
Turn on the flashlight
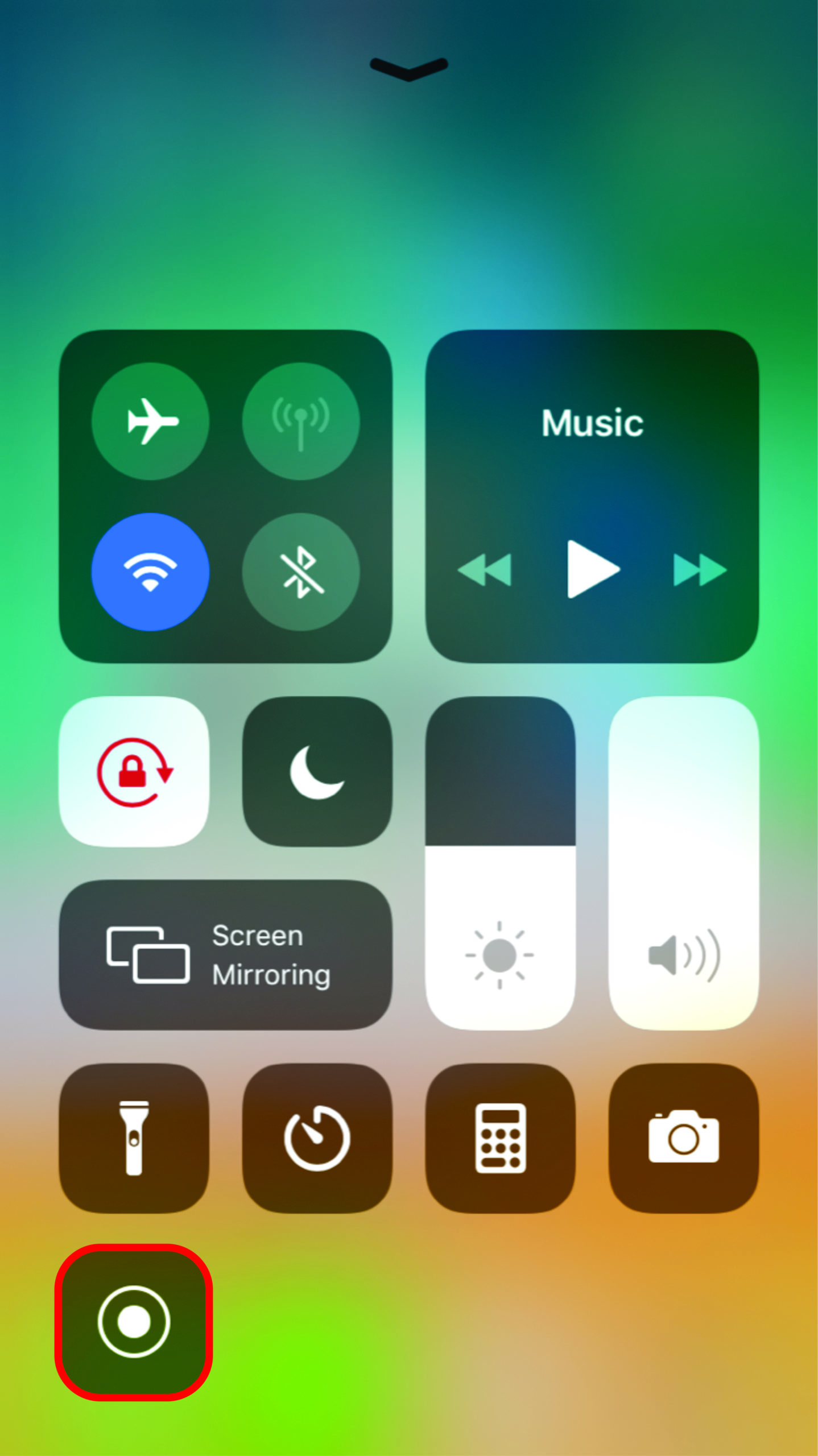[134, 1138]
